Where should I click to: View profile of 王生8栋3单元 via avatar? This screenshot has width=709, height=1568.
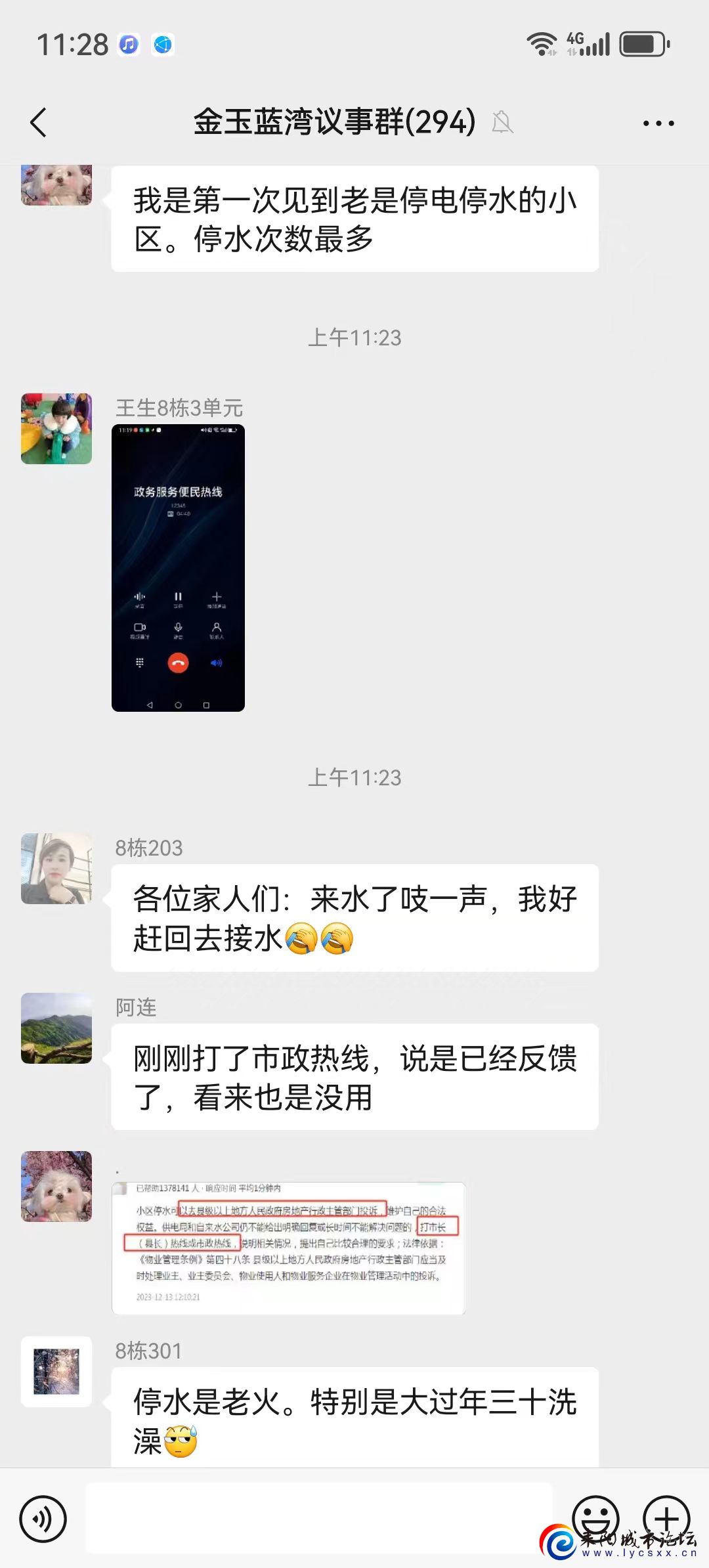tap(56, 429)
